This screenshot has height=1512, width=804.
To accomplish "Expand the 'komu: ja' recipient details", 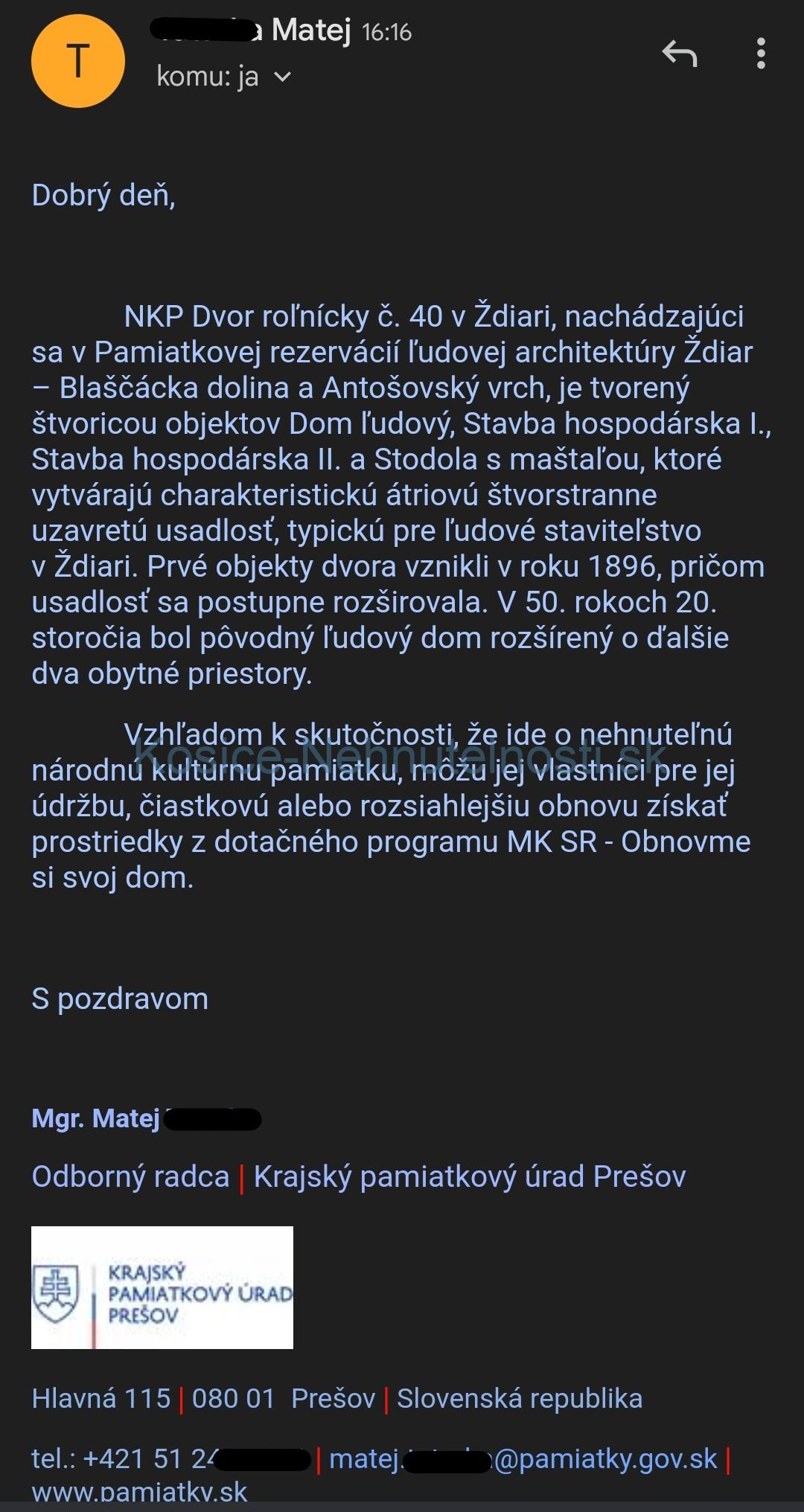I will click(x=224, y=77).
